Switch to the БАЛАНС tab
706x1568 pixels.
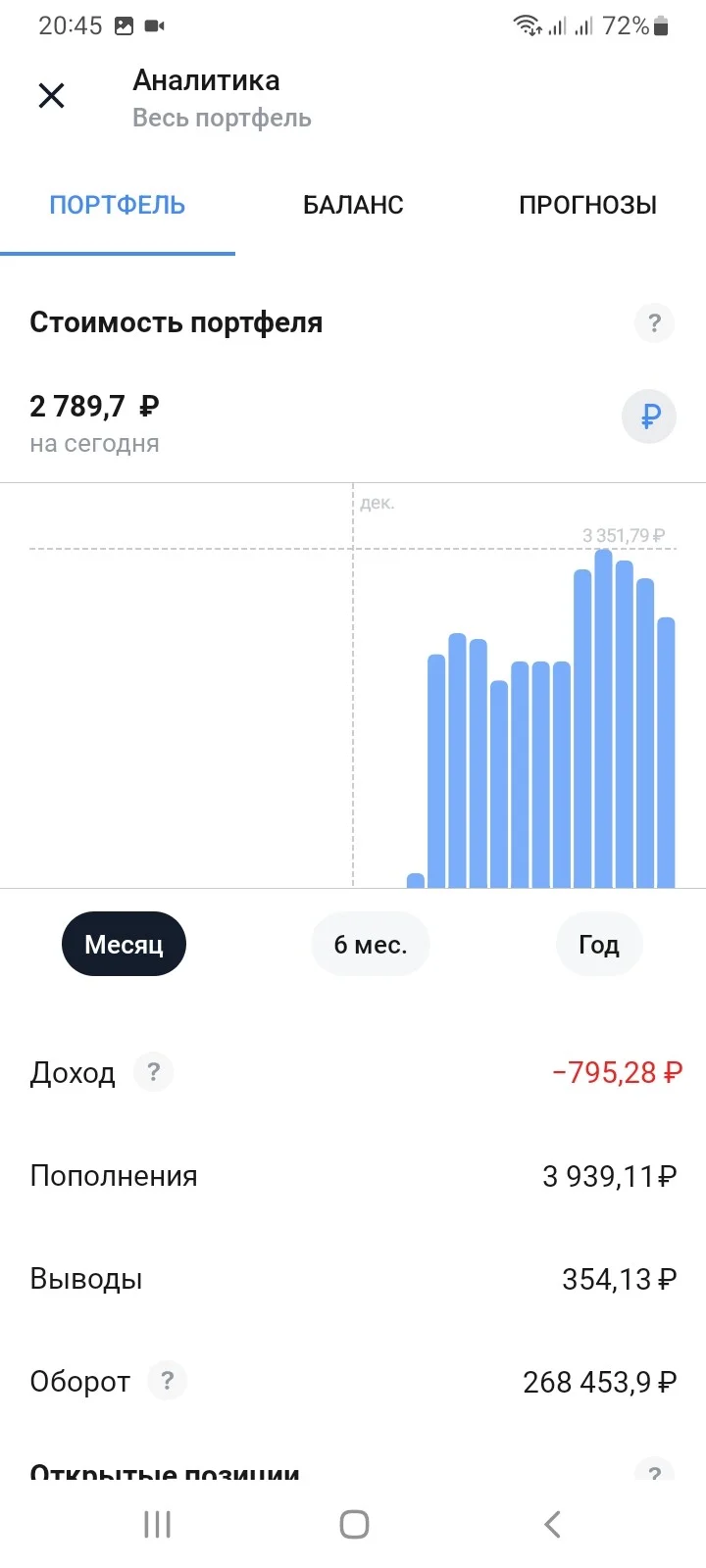pyautogui.click(x=353, y=205)
